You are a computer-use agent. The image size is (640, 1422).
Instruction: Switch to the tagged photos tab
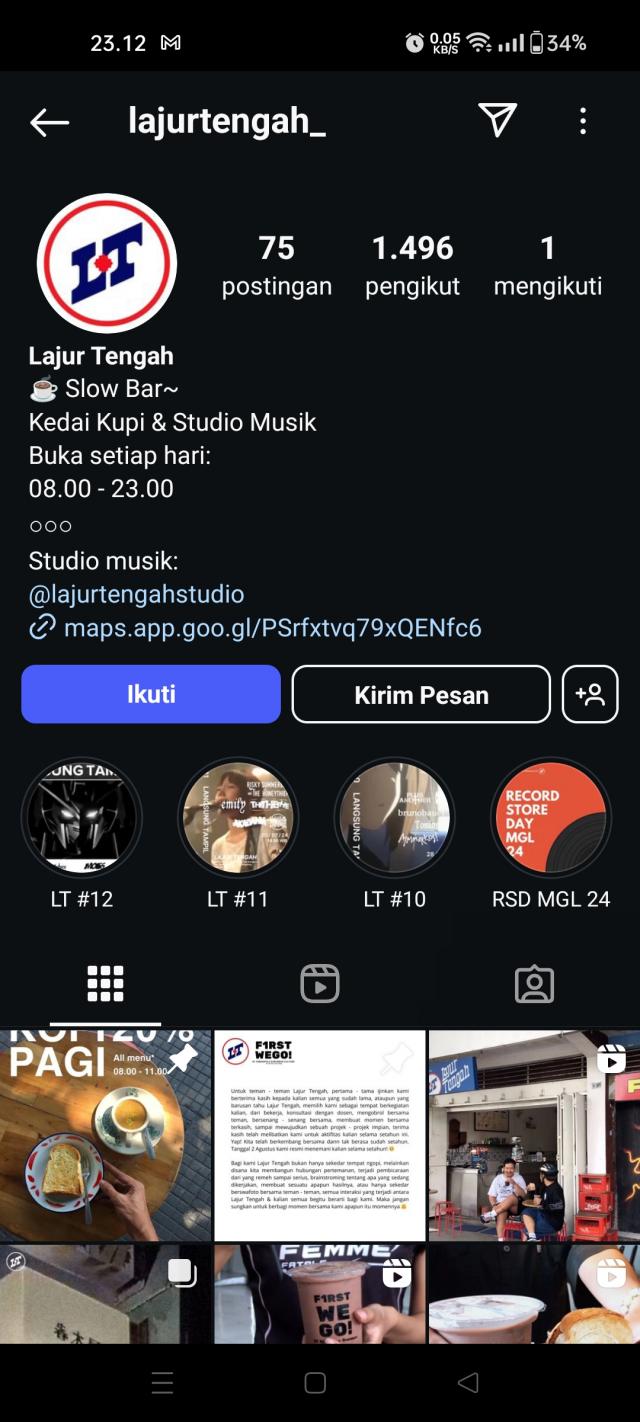(x=534, y=984)
